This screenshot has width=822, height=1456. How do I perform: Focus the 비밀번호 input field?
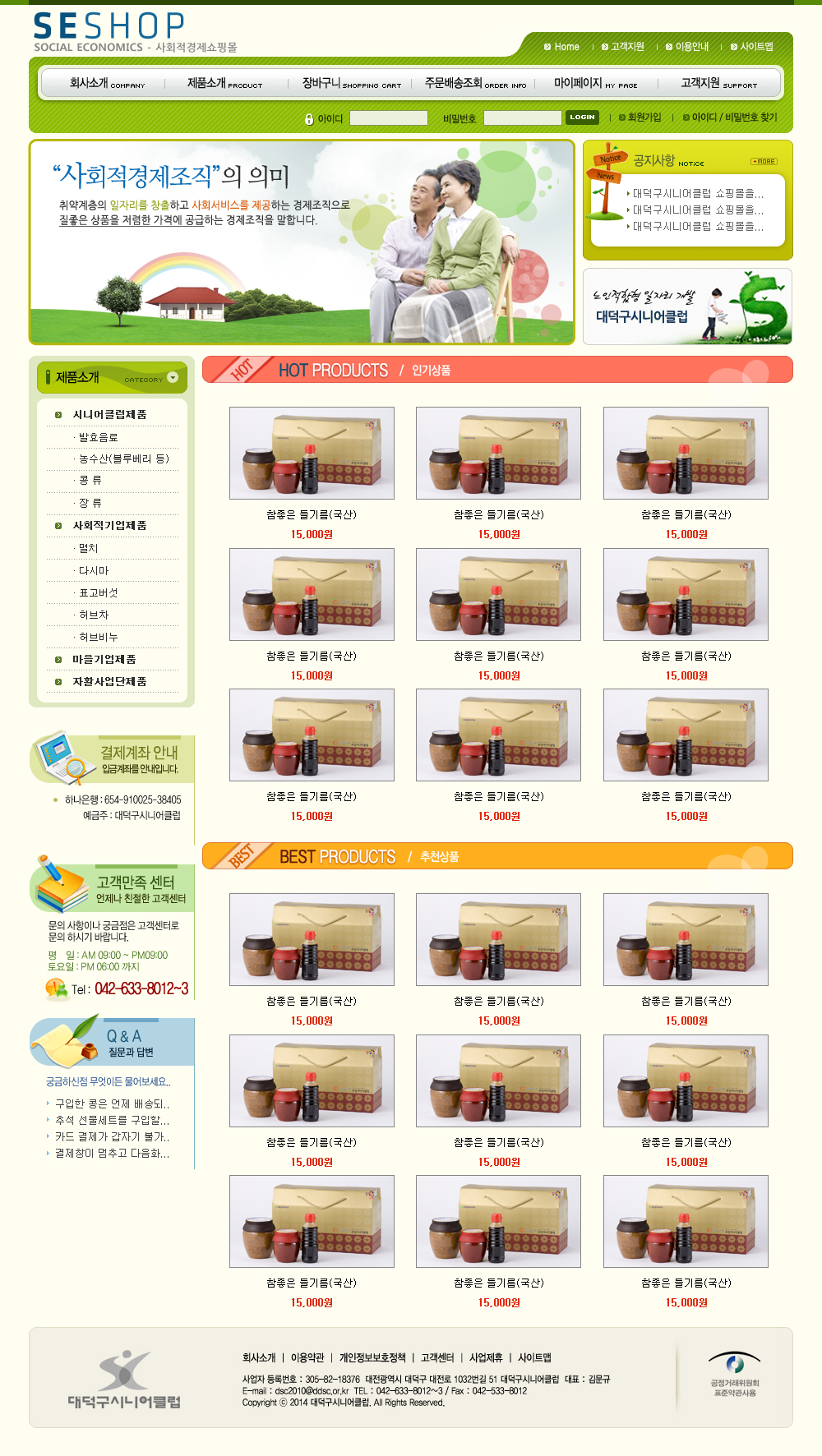tap(522, 118)
